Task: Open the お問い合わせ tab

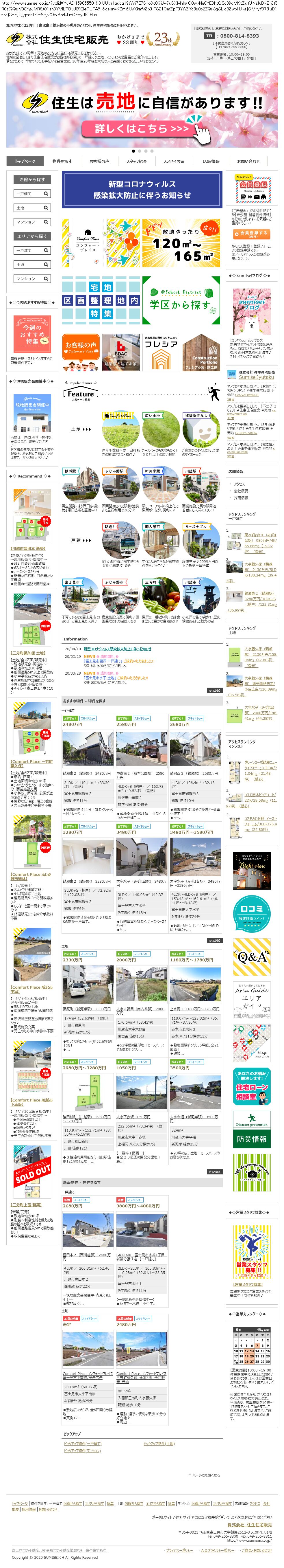Action: 248,161
